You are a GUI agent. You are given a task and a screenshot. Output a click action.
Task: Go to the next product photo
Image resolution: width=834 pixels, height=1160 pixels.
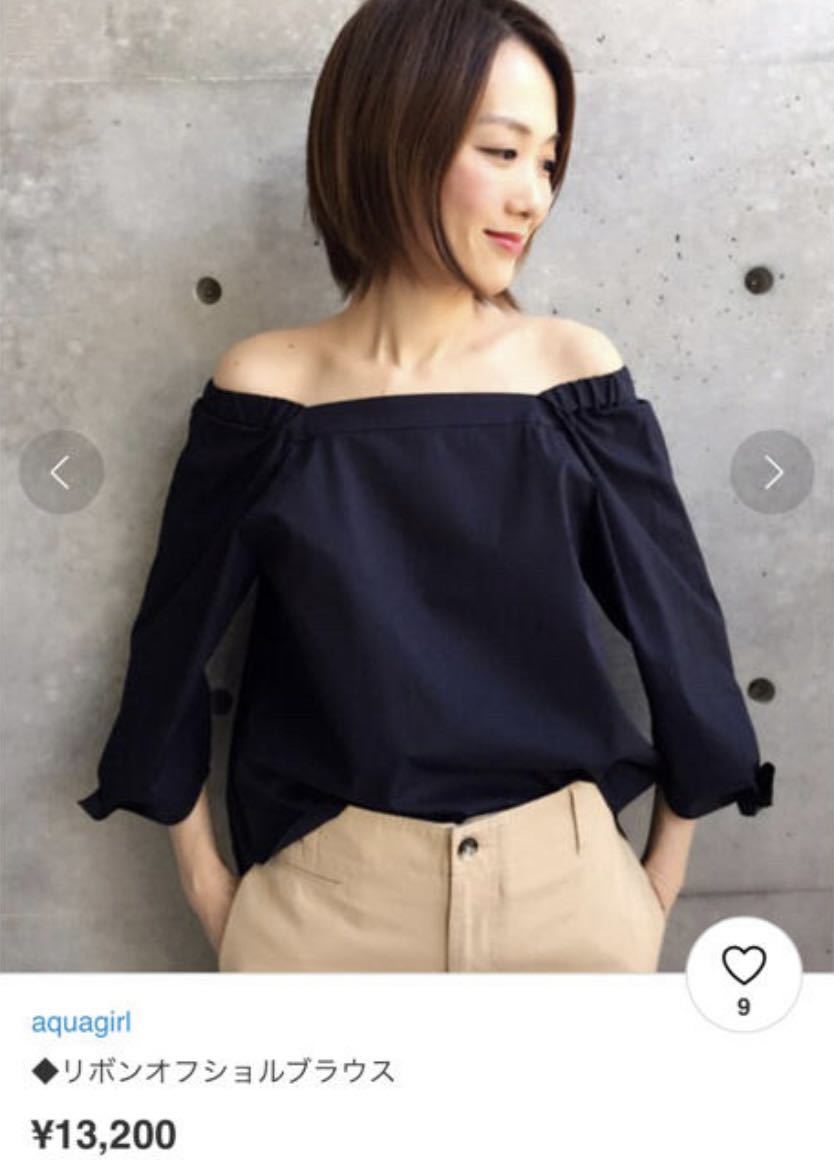pyautogui.click(x=772, y=472)
